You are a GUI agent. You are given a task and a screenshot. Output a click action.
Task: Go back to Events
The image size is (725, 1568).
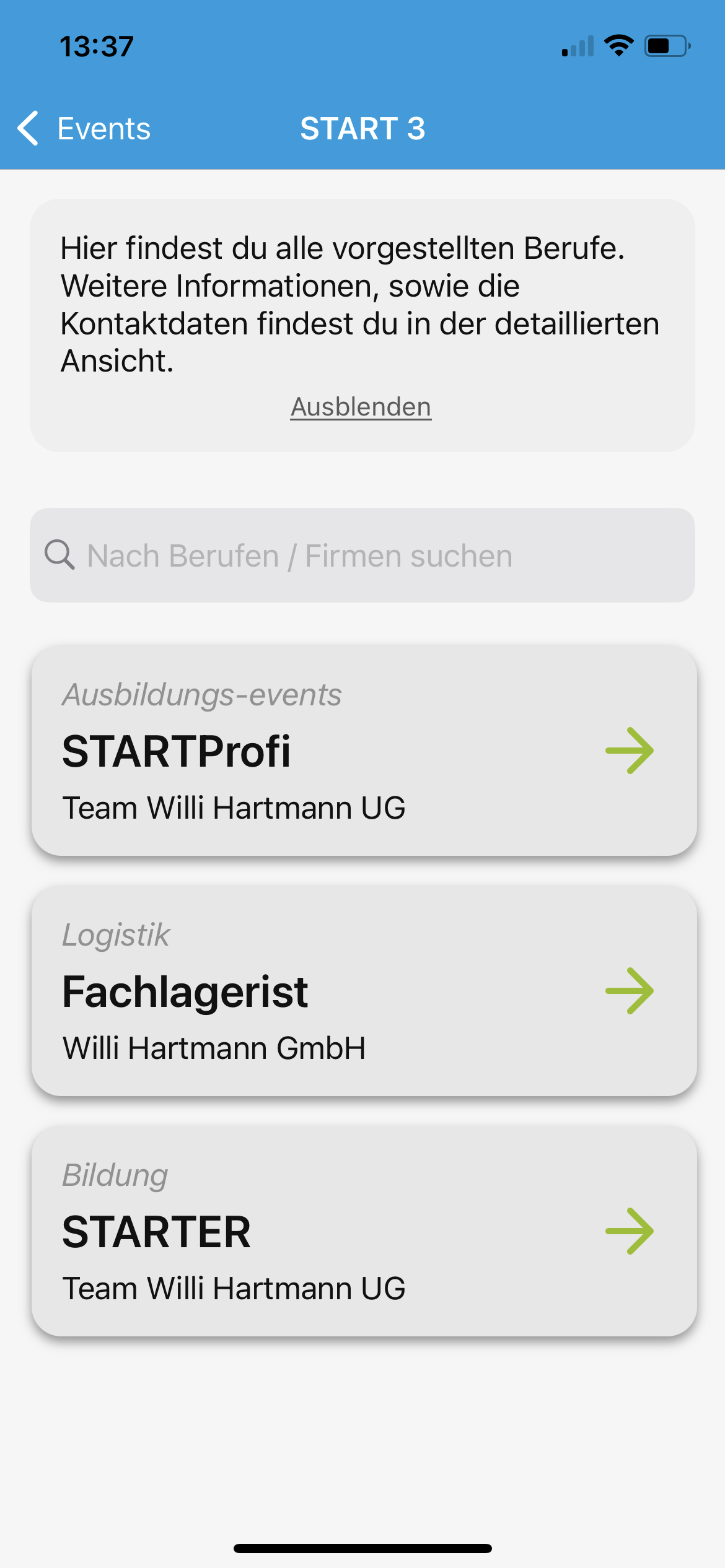pos(84,129)
